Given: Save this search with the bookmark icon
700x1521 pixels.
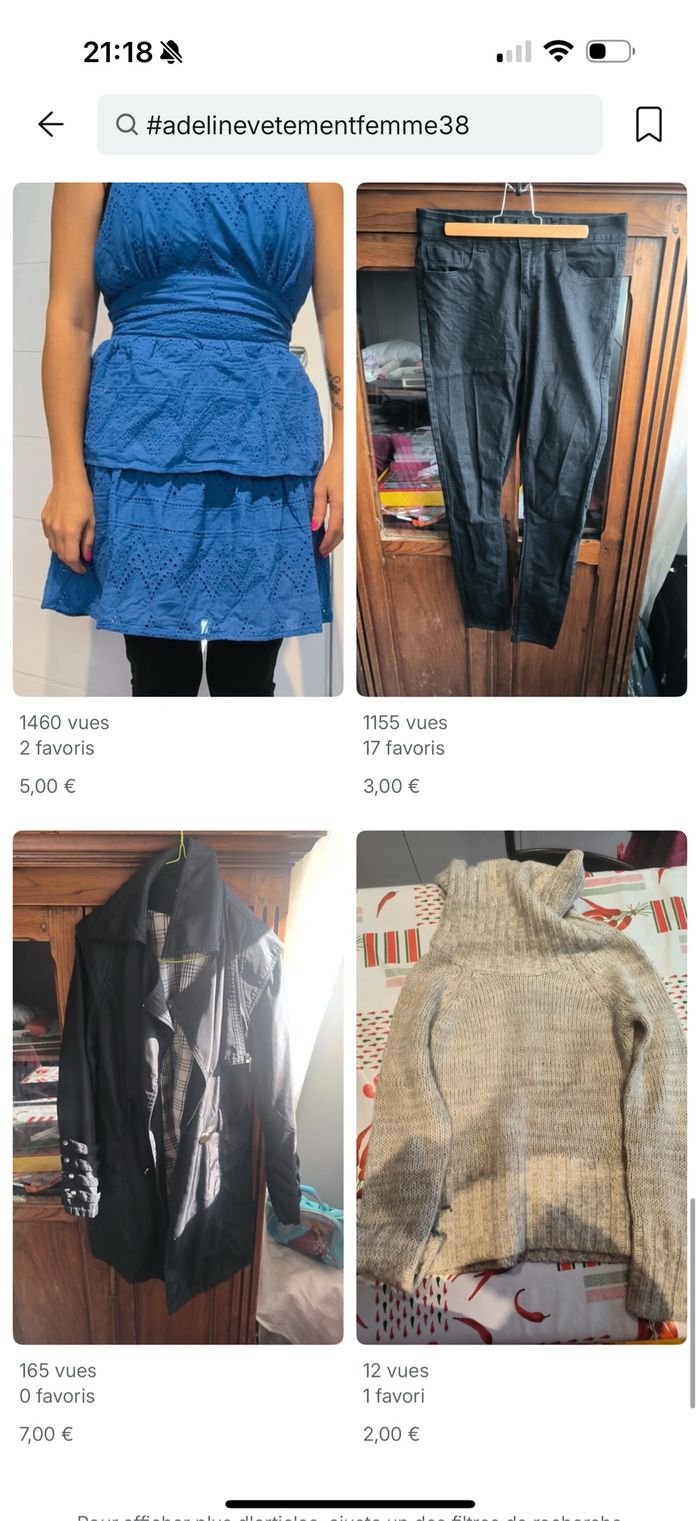Looking at the screenshot, I should (648, 125).
